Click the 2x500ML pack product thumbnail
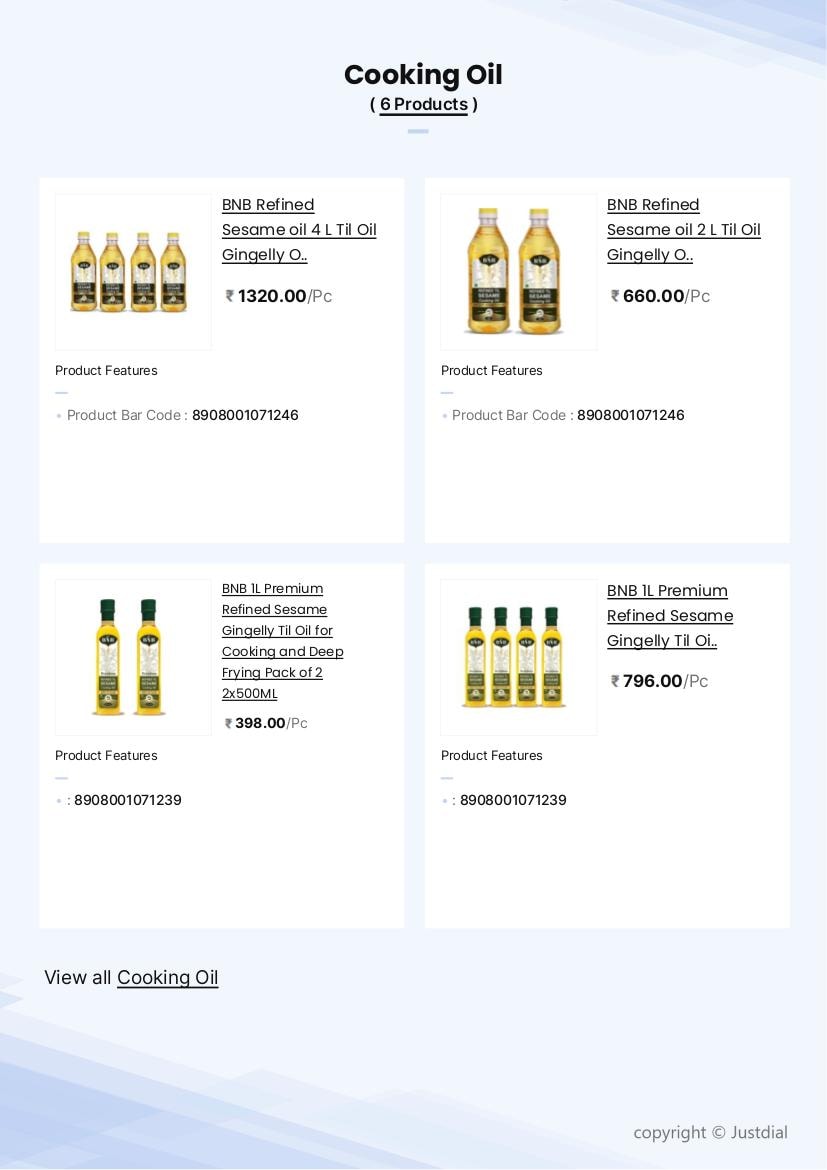The height and width of the screenshot is (1170, 827). [132, 657]
